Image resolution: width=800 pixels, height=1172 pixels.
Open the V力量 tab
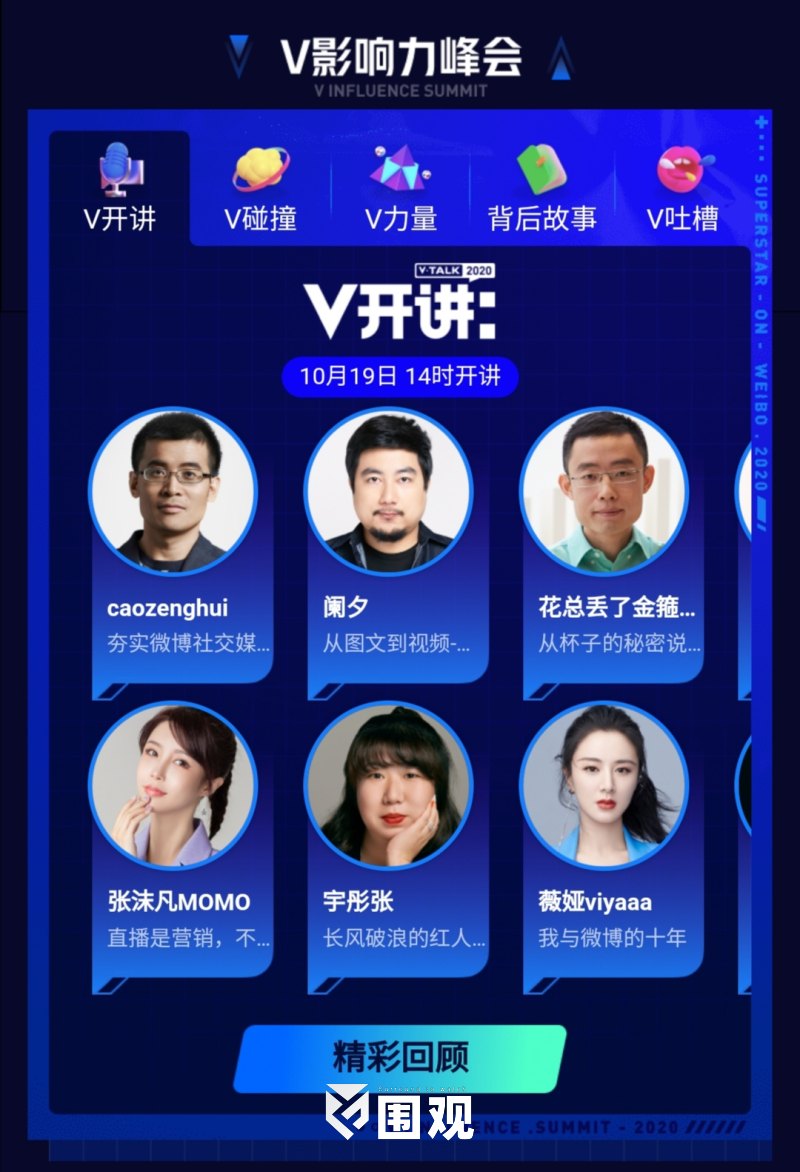(400, 190)
